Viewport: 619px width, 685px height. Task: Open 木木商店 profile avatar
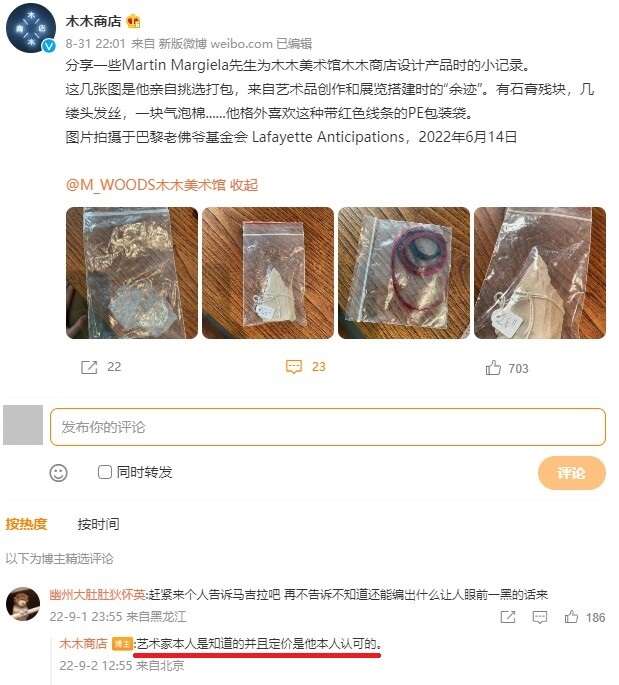point(31,29)
